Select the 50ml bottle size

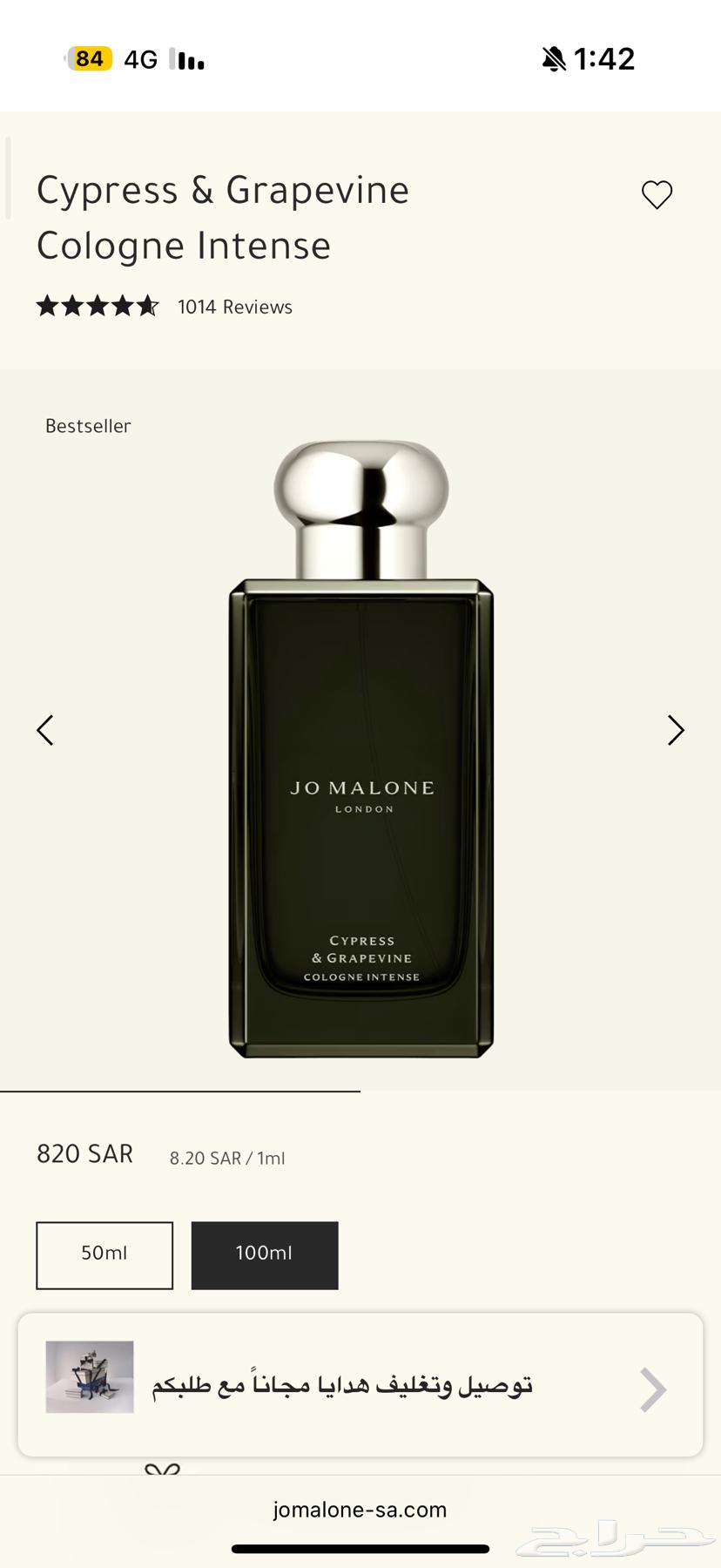(104, 1255)
